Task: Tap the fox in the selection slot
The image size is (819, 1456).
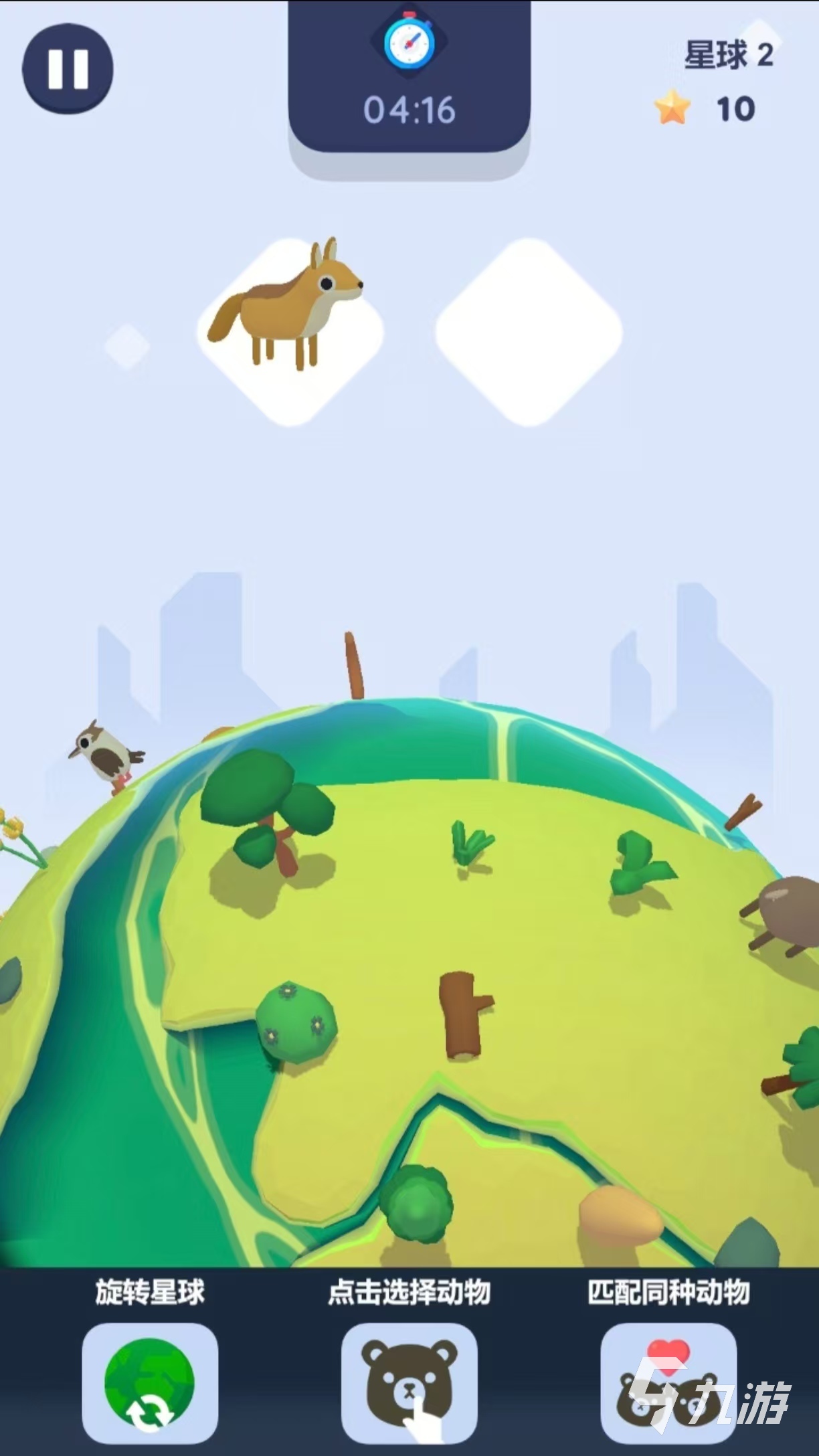Action: tap(289, 306)
